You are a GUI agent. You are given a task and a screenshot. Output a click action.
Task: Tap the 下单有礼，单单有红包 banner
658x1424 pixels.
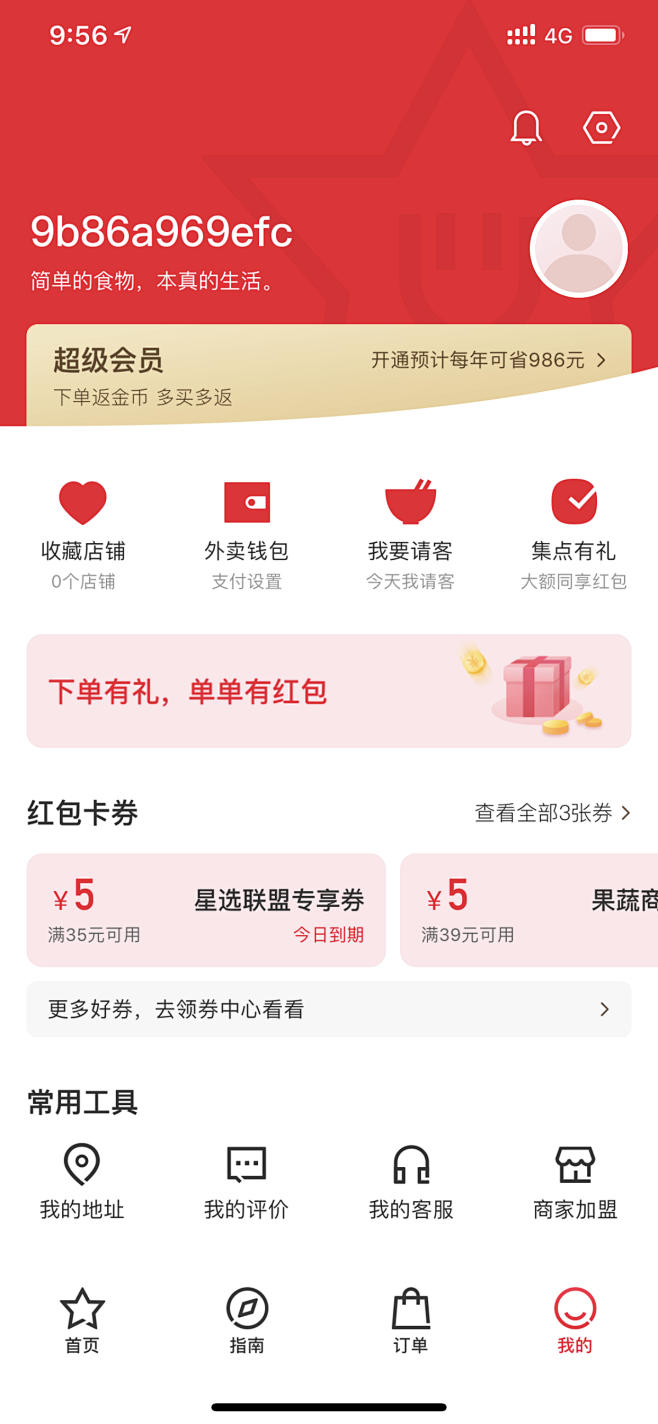point(329,691)
